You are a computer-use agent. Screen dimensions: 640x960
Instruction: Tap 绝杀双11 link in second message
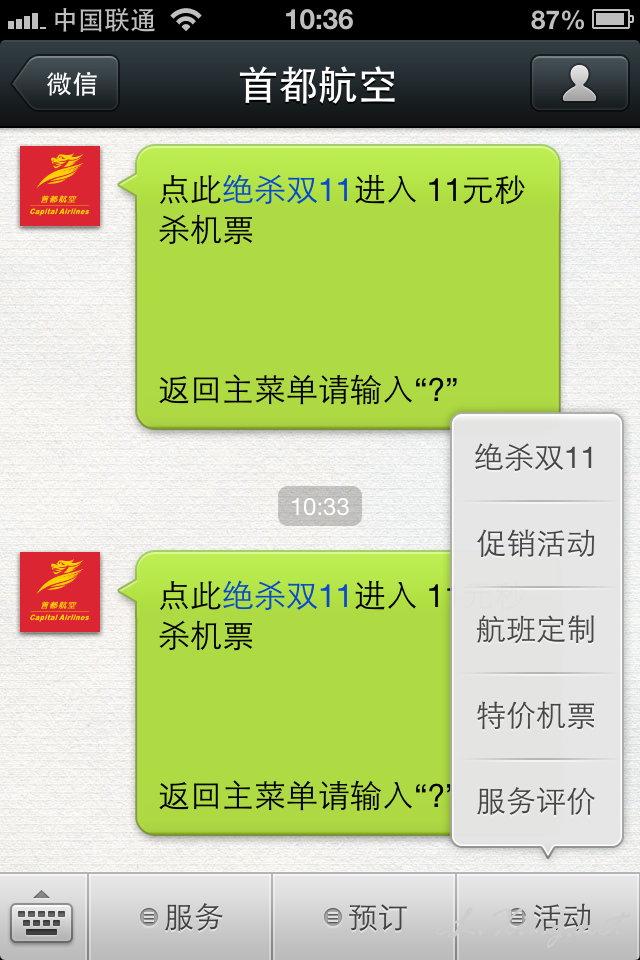tap(287, 597)
